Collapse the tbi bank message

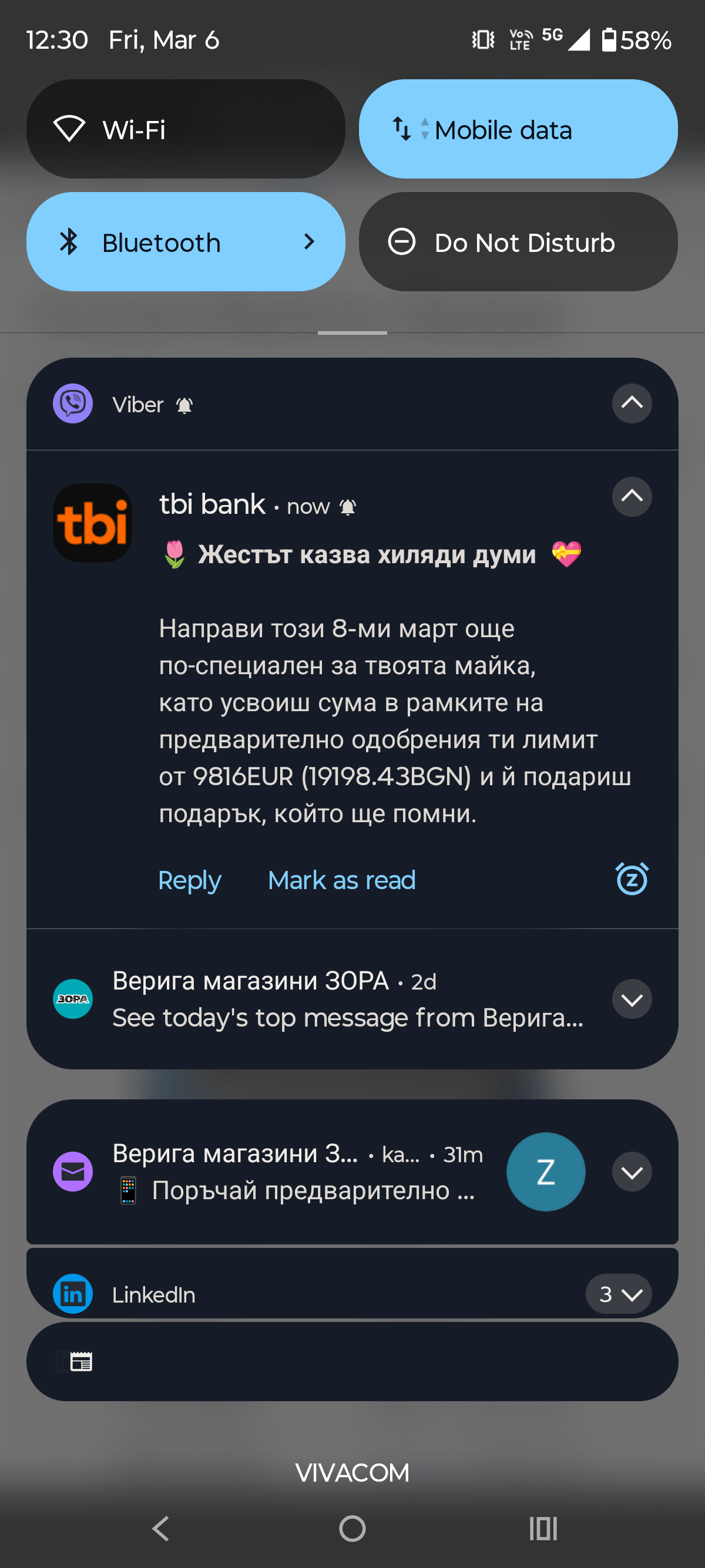pyautogui.click(x=632, y=497)
